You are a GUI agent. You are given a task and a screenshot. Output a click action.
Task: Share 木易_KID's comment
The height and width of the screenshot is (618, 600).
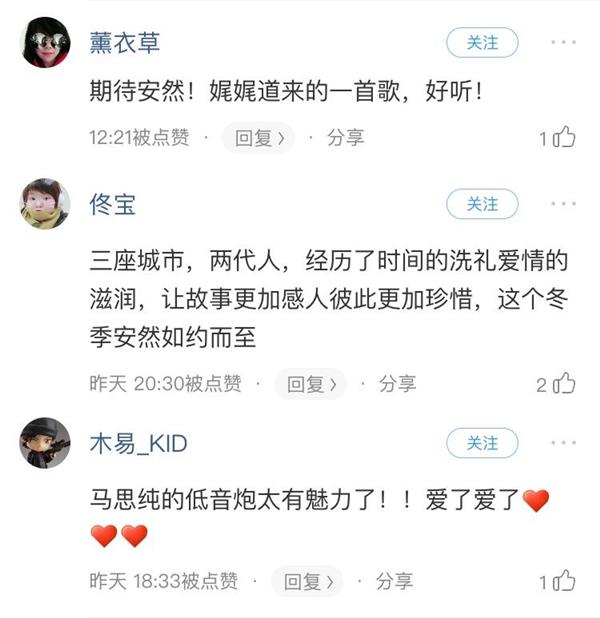393,581
